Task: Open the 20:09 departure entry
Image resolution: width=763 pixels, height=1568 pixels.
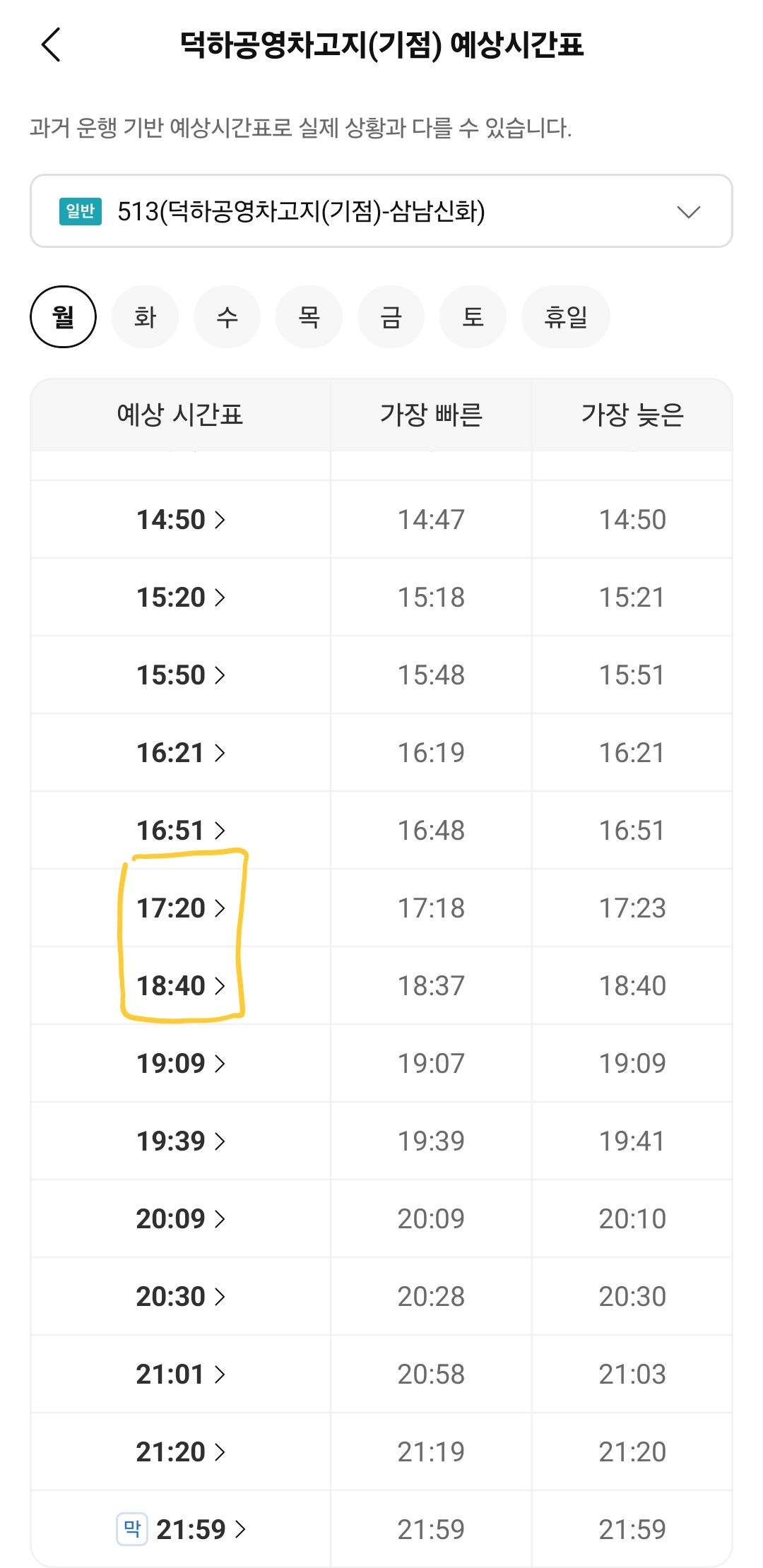Action: pos(180,1219)
